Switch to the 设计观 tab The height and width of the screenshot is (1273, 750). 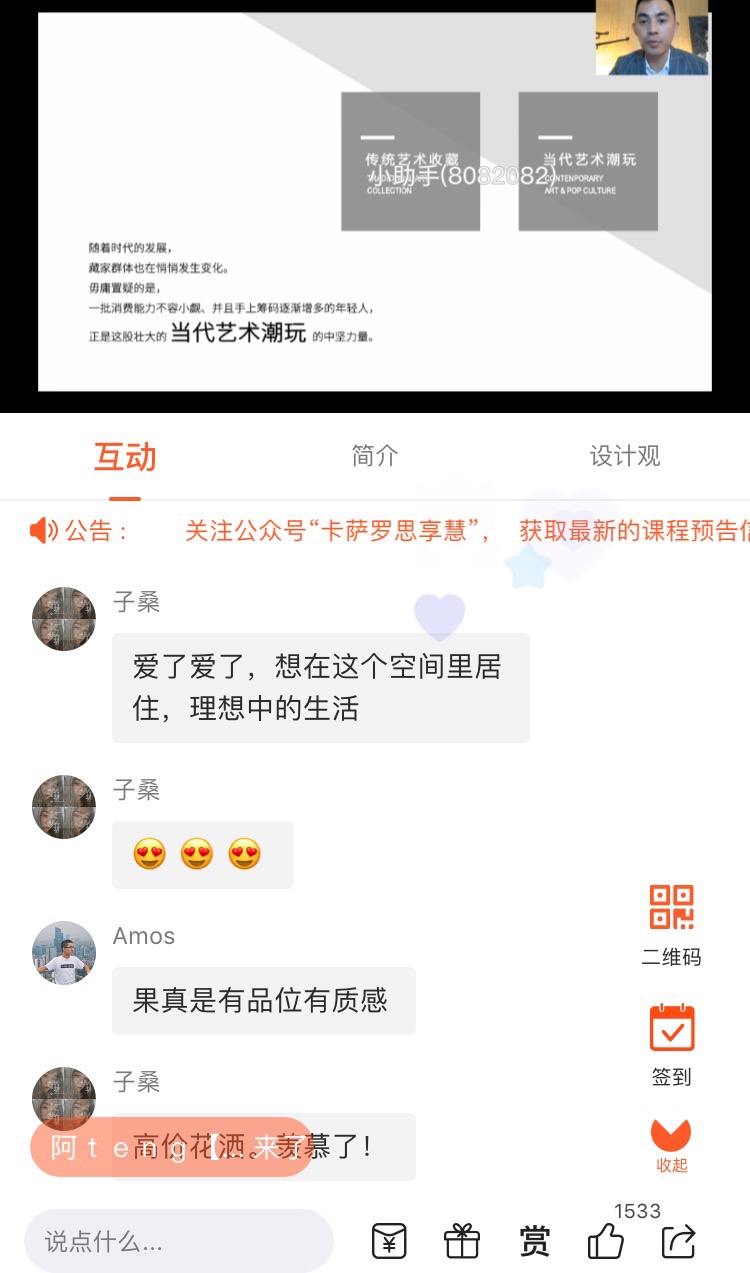coord(625,456)
